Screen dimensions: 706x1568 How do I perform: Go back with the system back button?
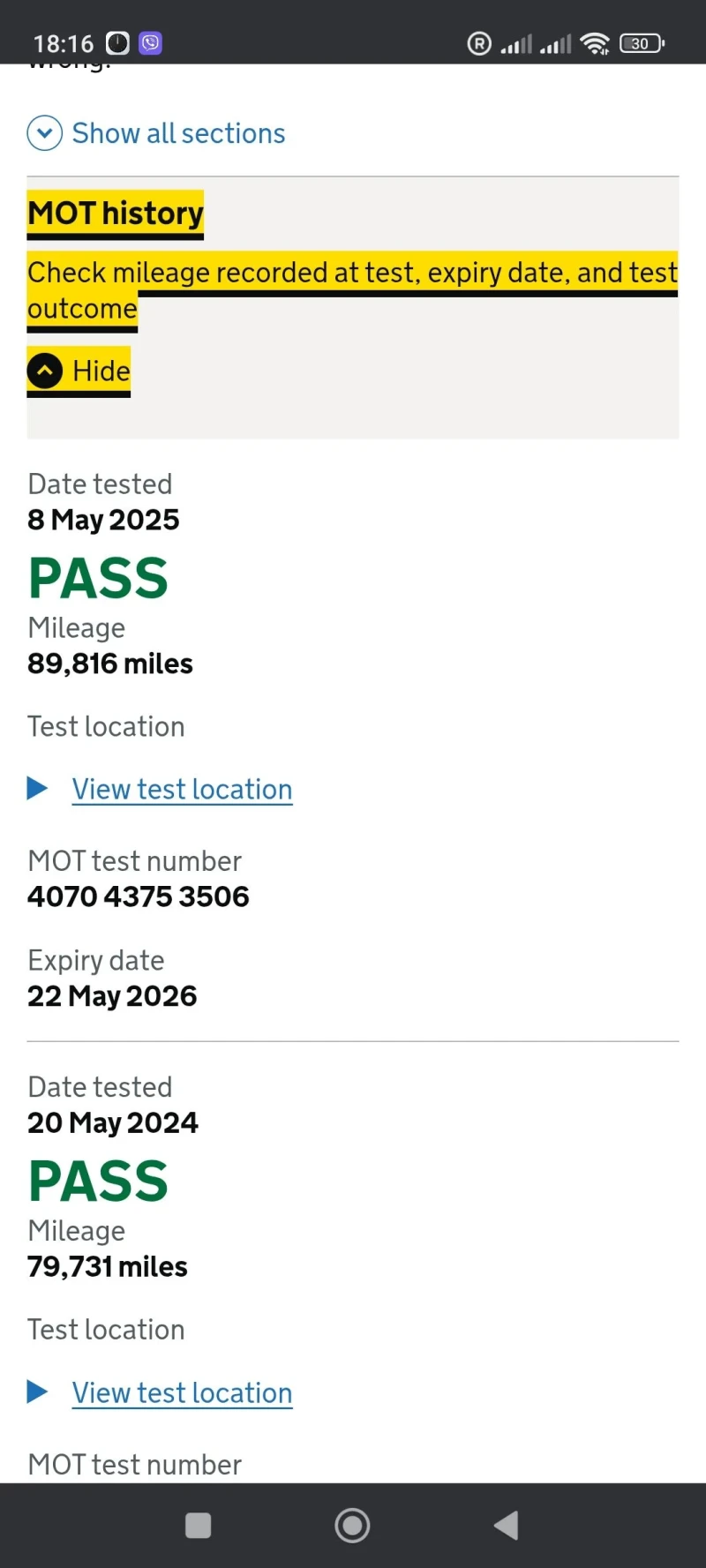(506, 1525)
